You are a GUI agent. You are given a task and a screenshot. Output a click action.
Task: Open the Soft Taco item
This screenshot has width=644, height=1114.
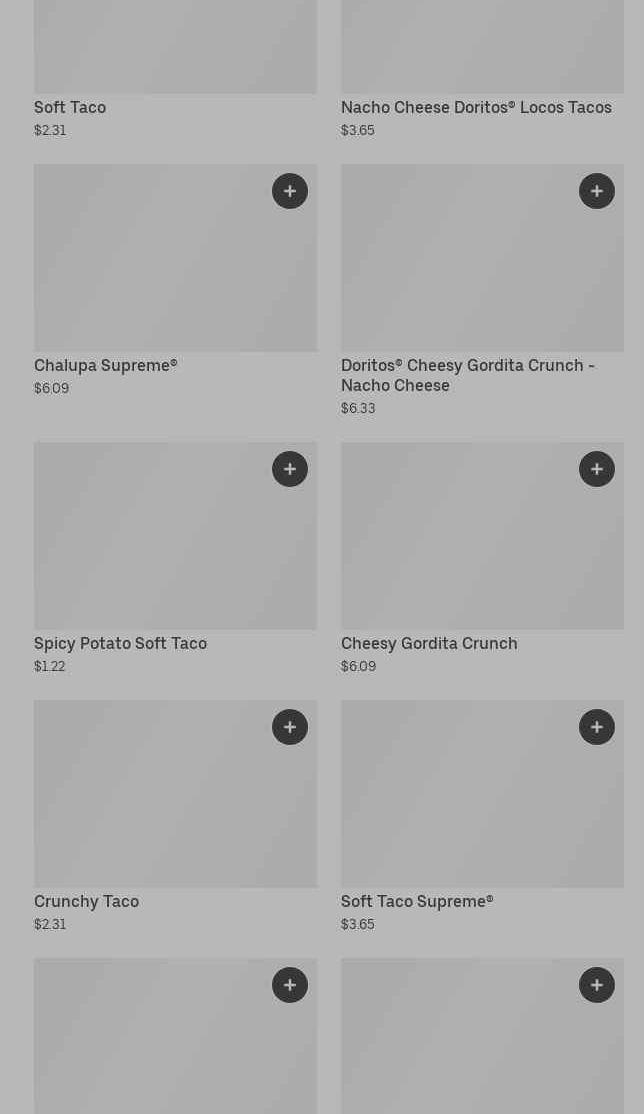[x=176, y=70]
